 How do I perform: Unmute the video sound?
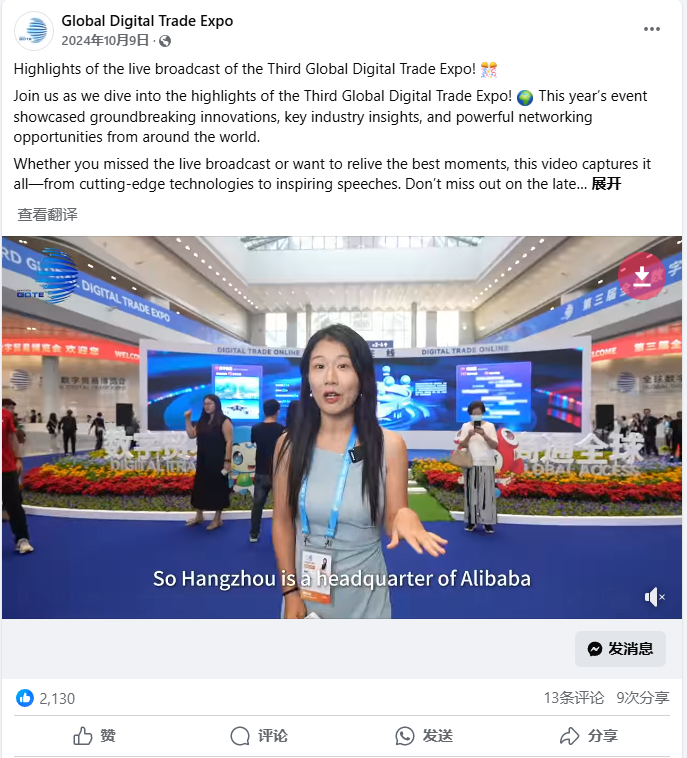(654, 597)
